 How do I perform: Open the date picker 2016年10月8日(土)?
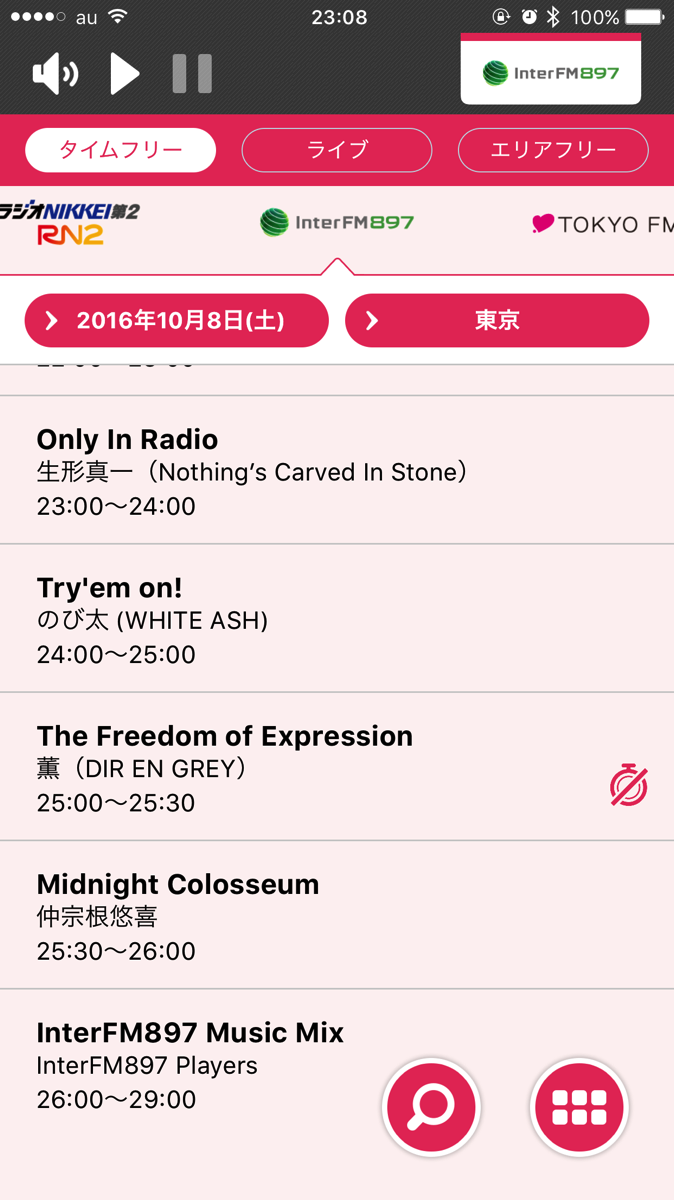pos(177,320)
